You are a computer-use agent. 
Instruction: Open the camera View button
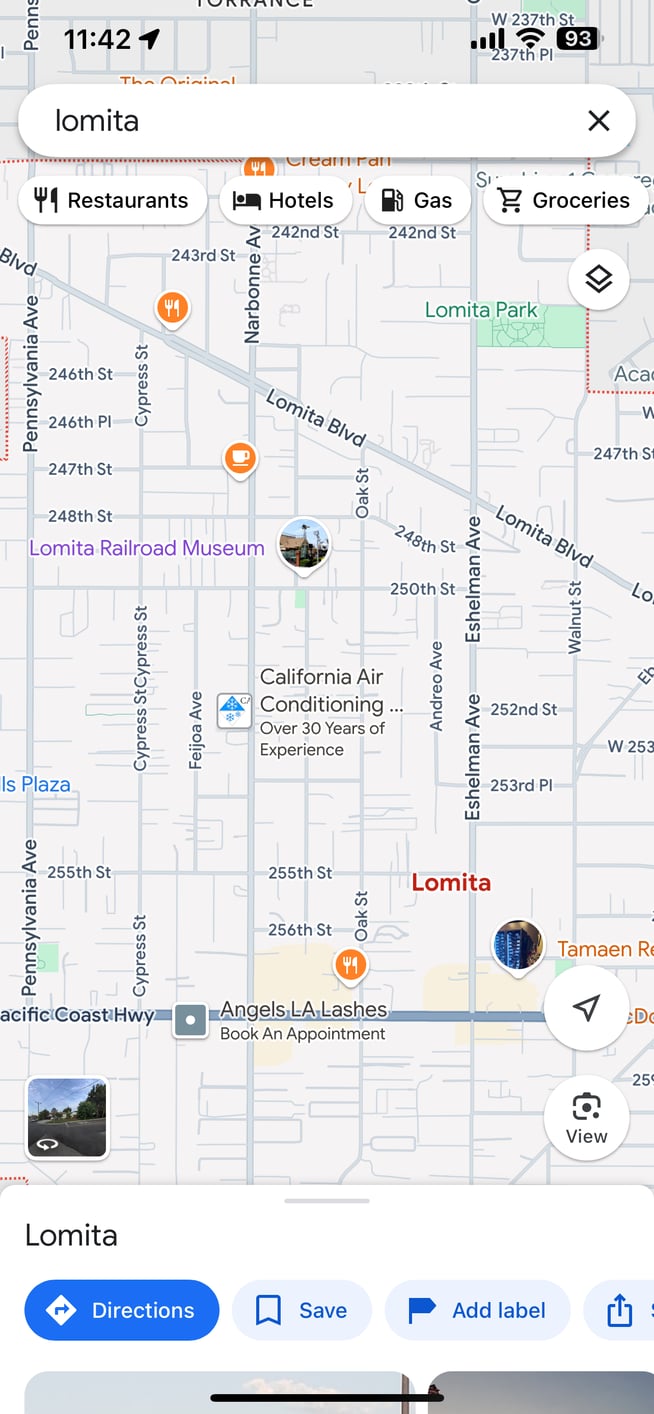click(586, 1117)
